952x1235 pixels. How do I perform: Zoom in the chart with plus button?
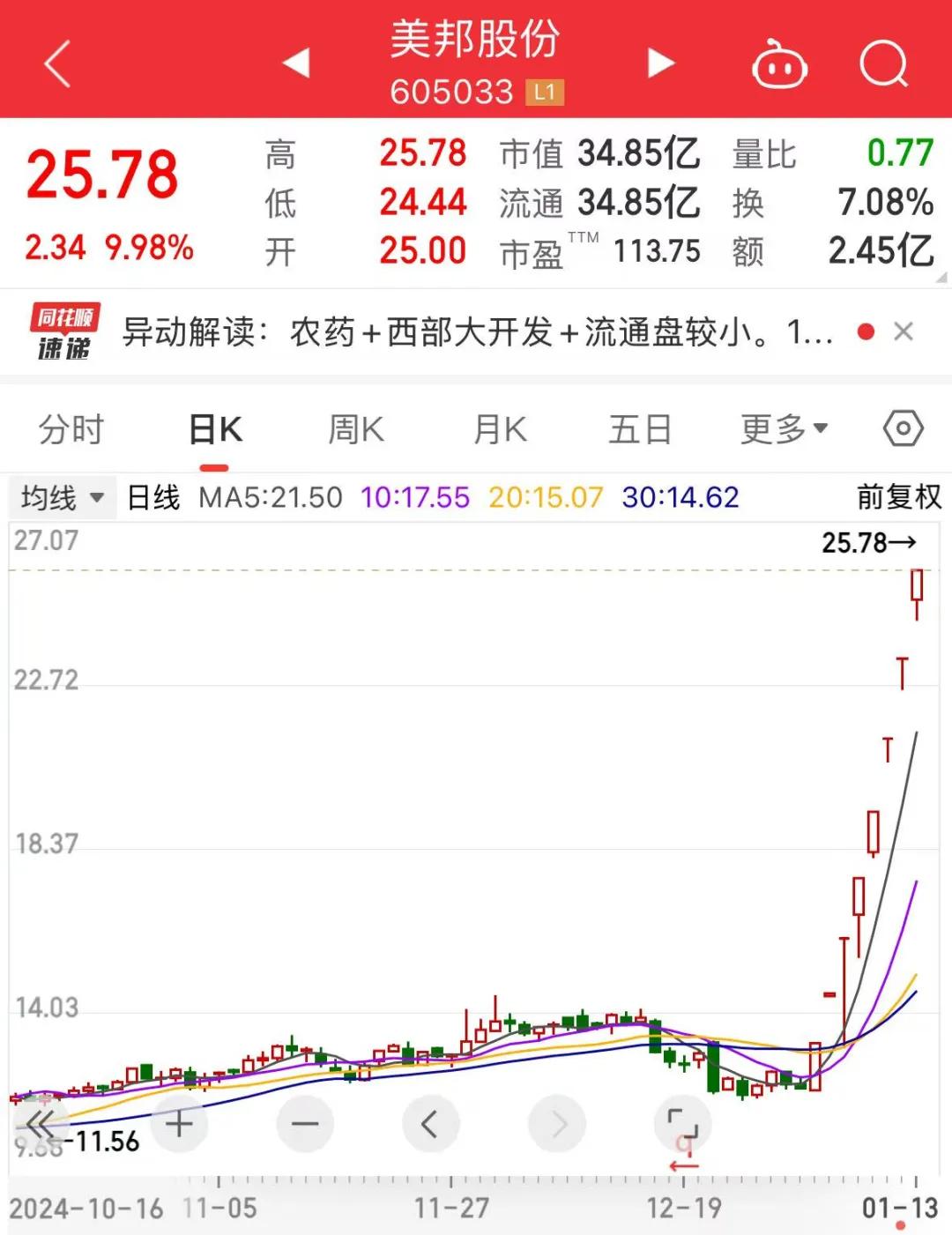179,1124
